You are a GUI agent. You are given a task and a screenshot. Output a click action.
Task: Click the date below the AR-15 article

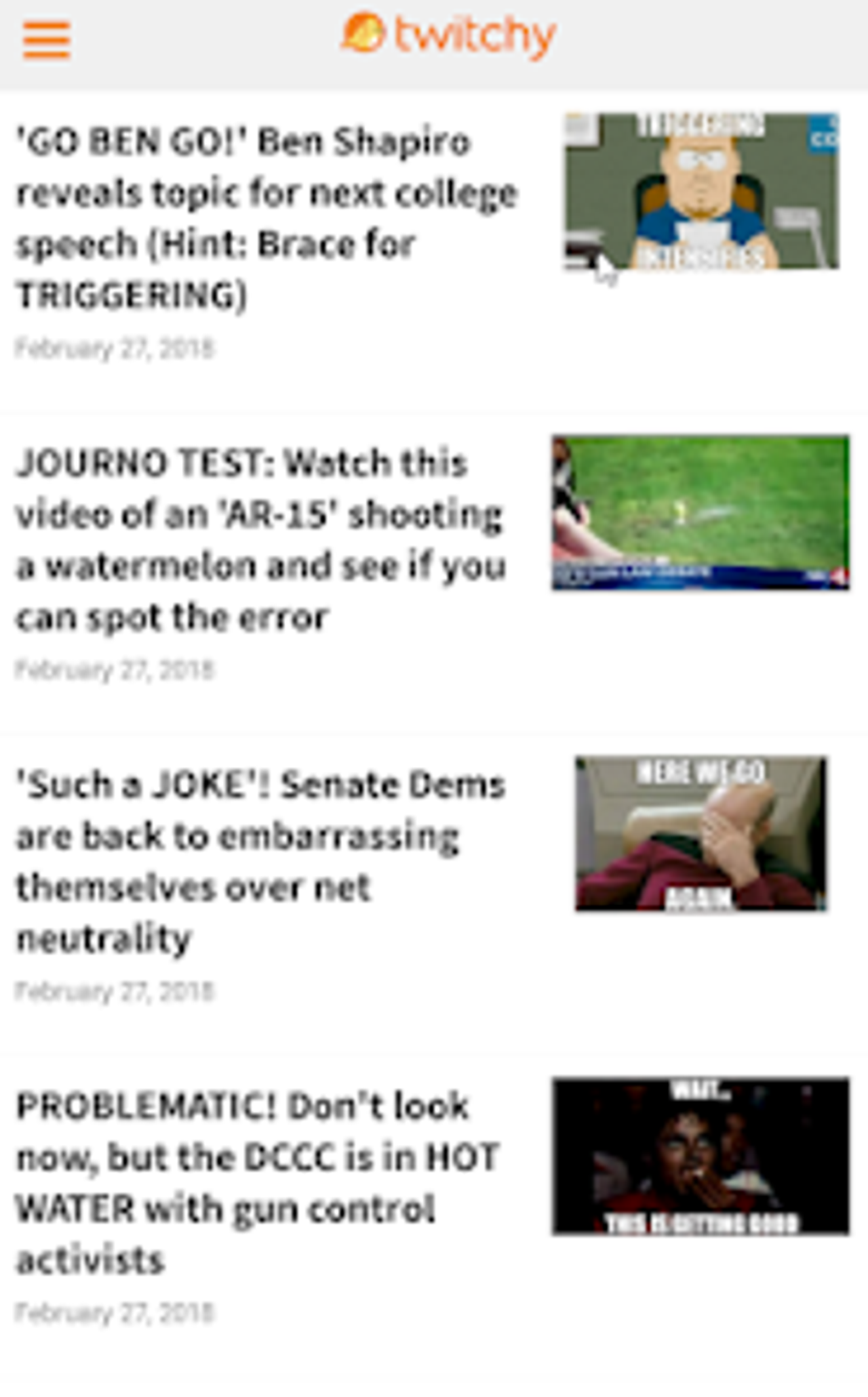tap(115, 669)
